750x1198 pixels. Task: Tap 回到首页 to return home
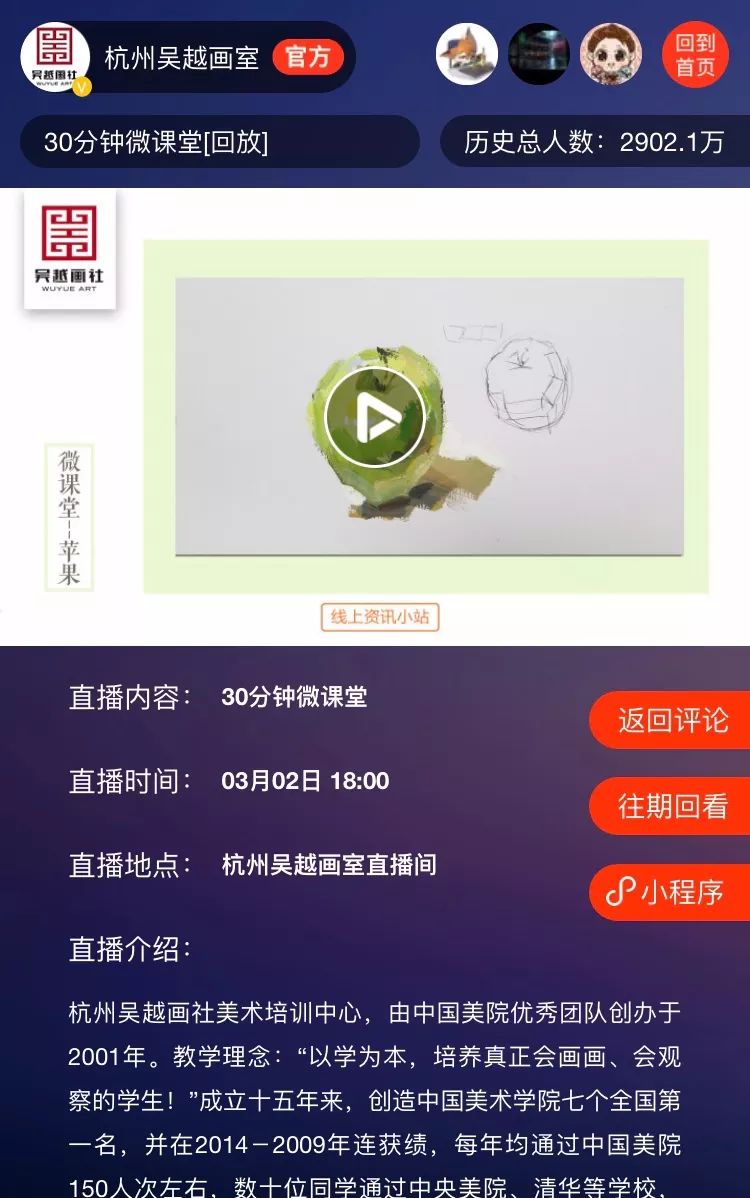pos(695,55)
